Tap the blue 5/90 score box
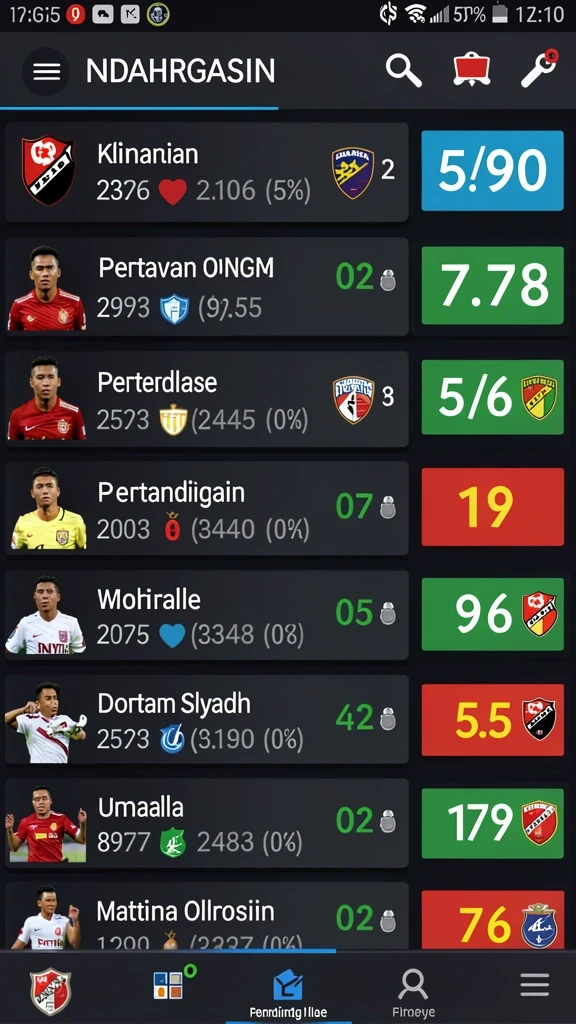Screen dimensions: 576x1024 coord(492,171)
